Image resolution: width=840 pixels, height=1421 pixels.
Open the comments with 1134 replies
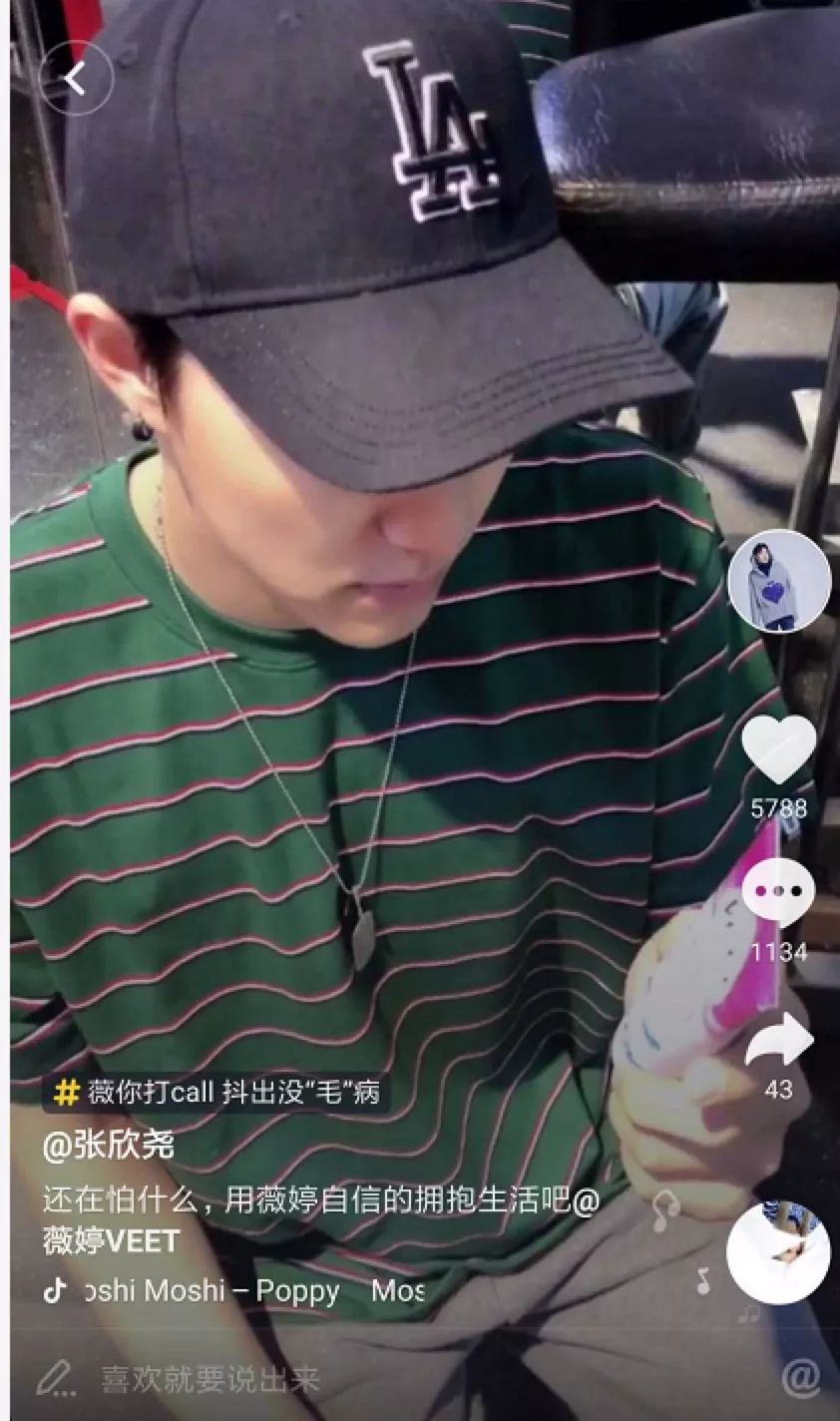779,893
